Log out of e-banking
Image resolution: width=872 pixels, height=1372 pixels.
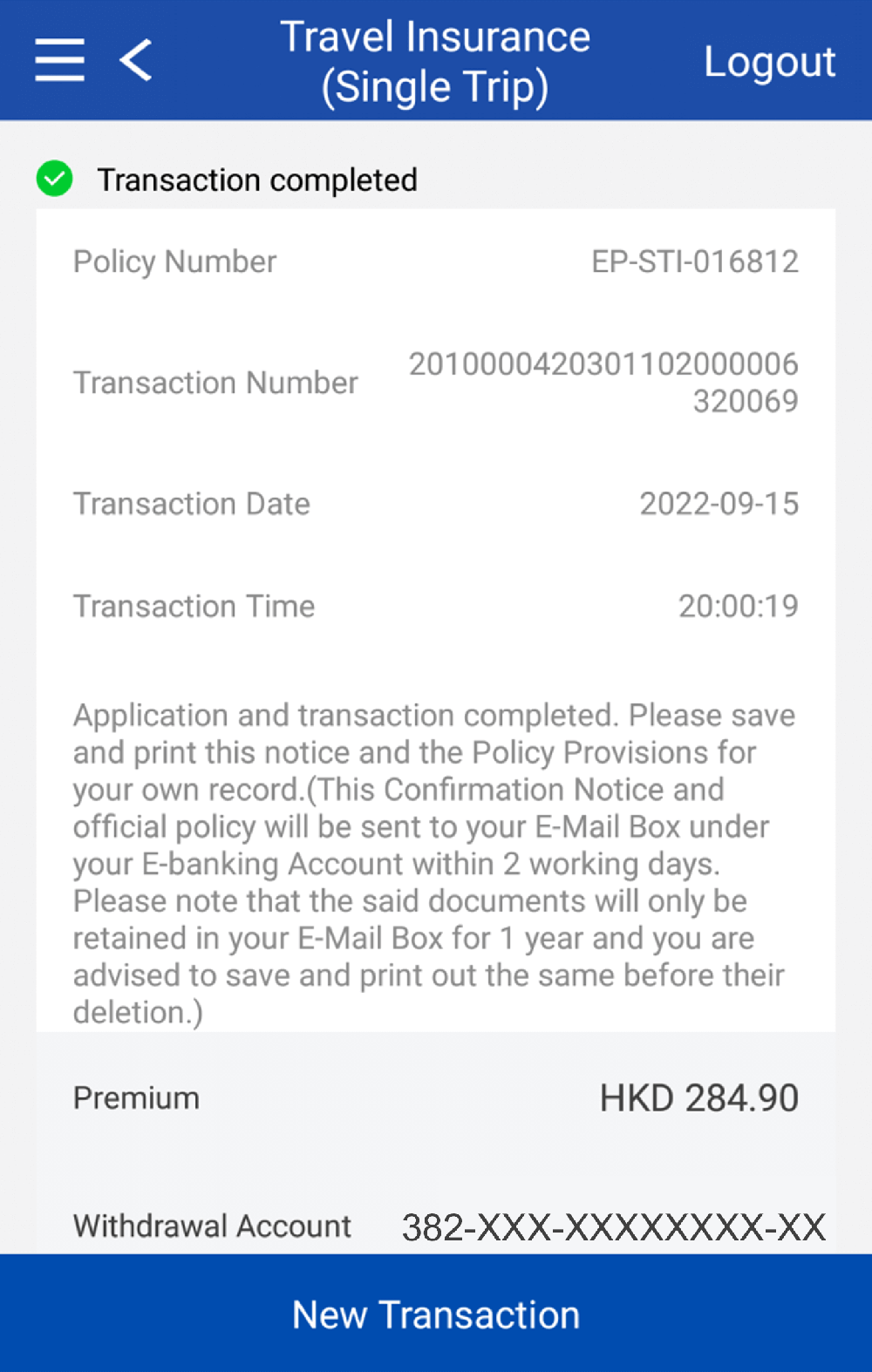(x=769, y=62)
